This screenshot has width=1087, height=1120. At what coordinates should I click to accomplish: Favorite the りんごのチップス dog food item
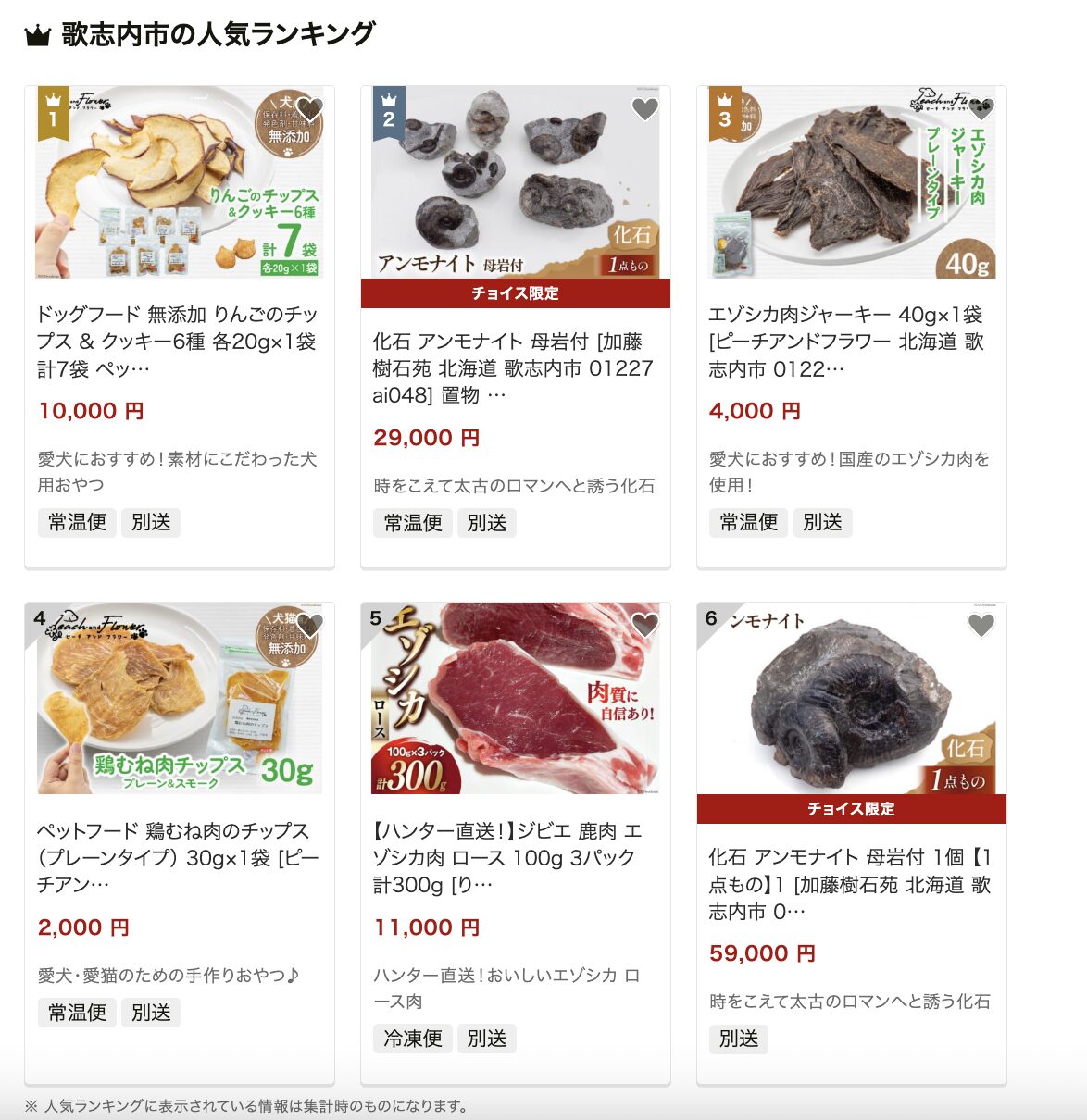(x=309, y=109)
